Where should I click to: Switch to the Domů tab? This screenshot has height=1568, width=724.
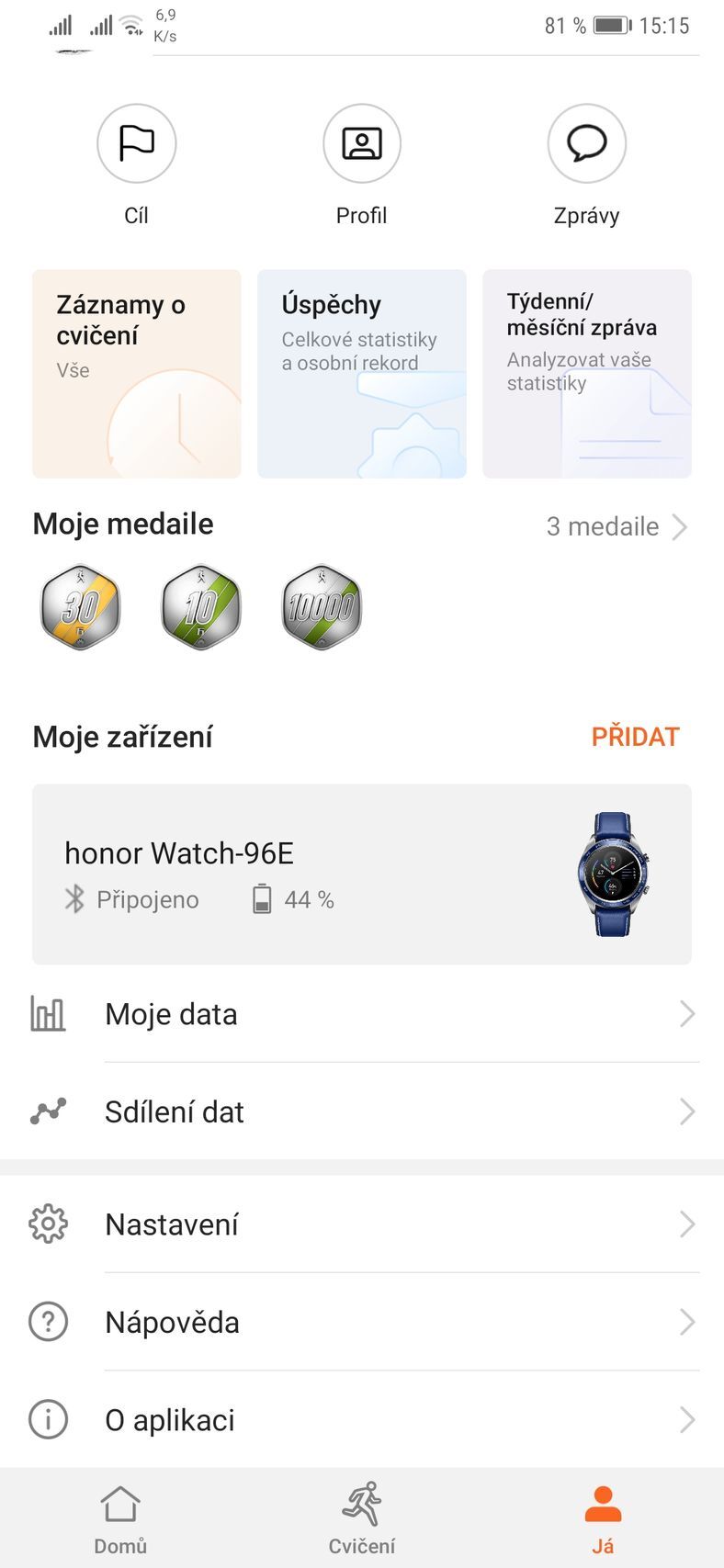pos(120,1516)
